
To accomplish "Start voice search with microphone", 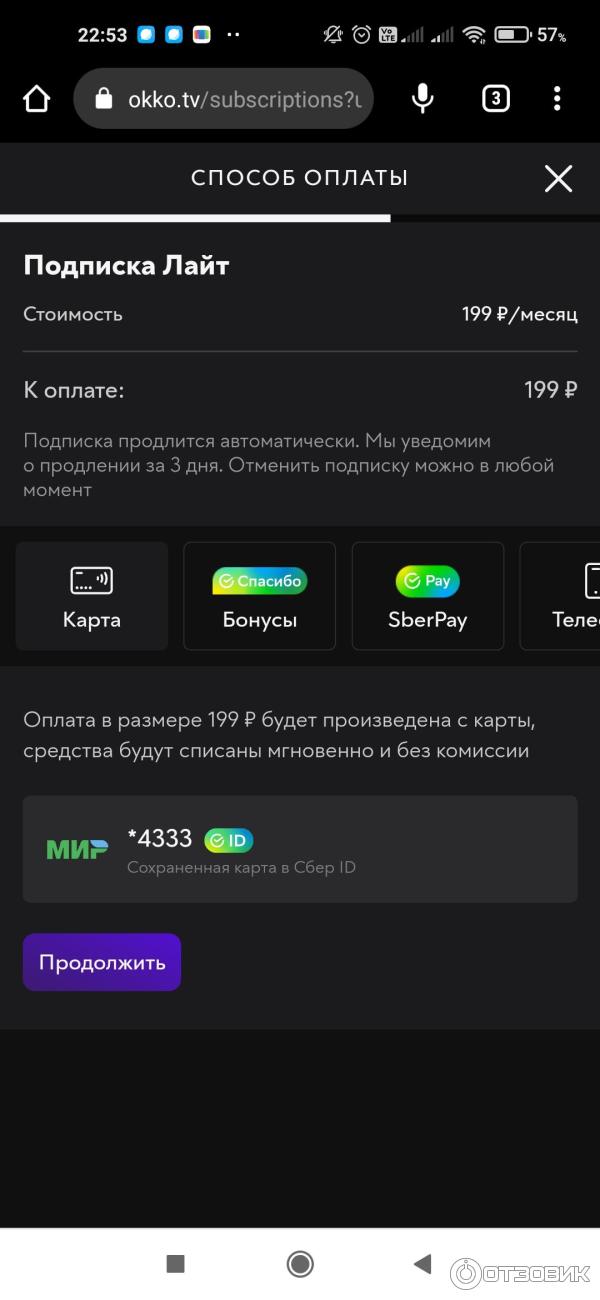I will point(423,98).
